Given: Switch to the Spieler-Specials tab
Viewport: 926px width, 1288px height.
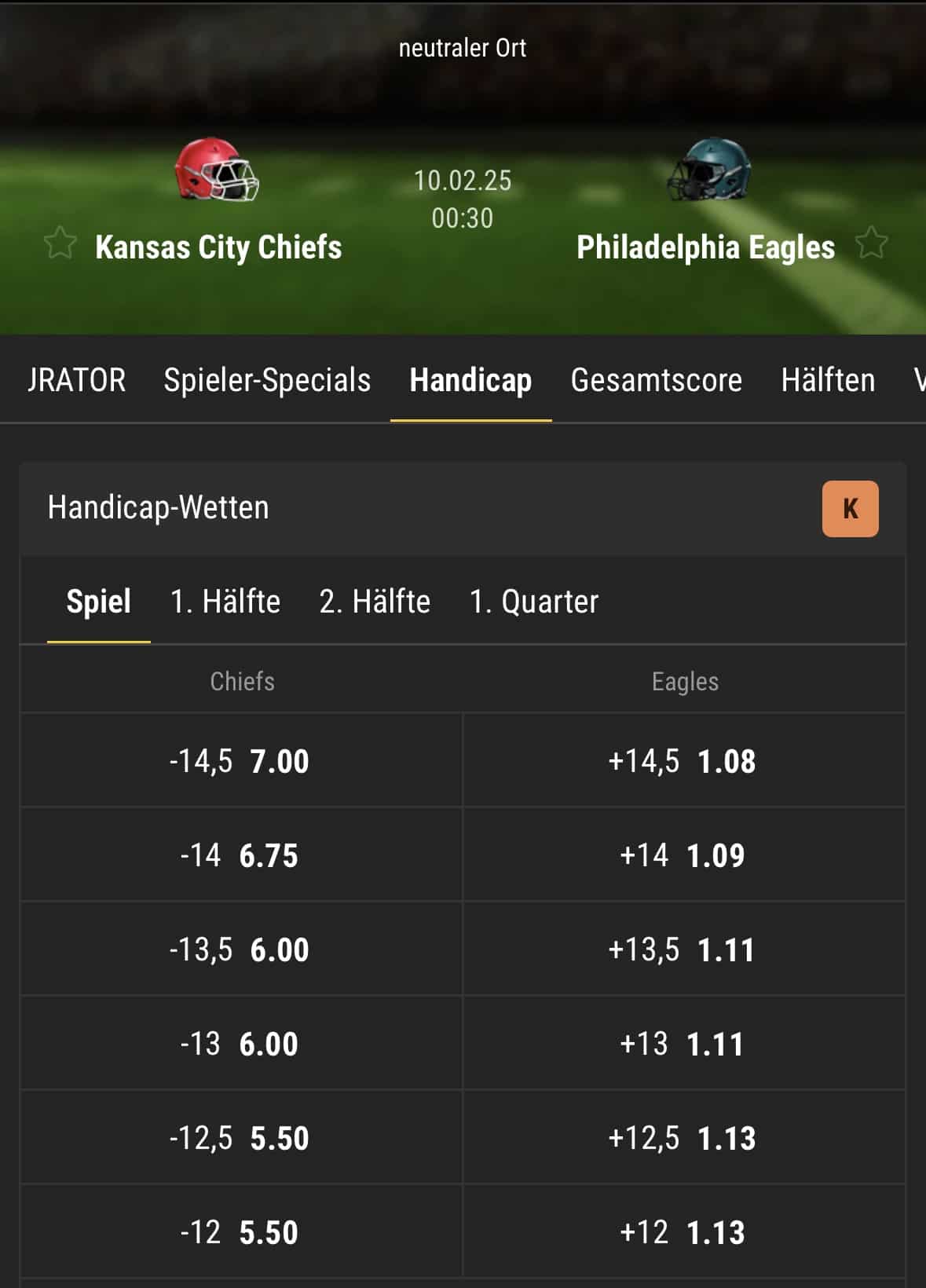Looking at the screenshot, I should (x=267, y=380).
